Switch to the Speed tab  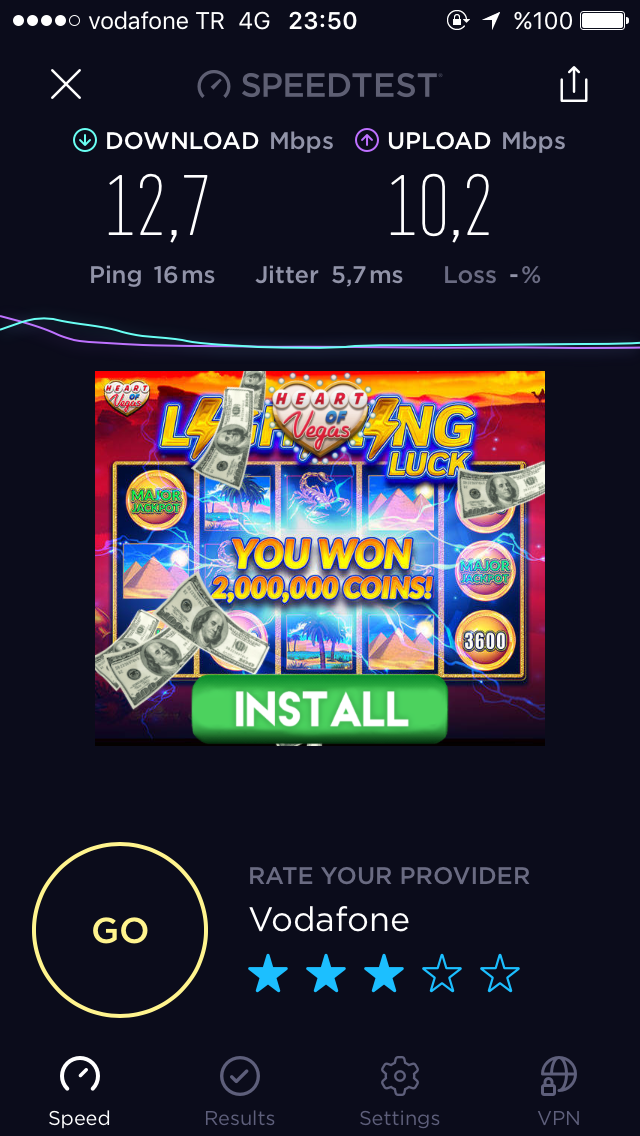click(79, 1092)
